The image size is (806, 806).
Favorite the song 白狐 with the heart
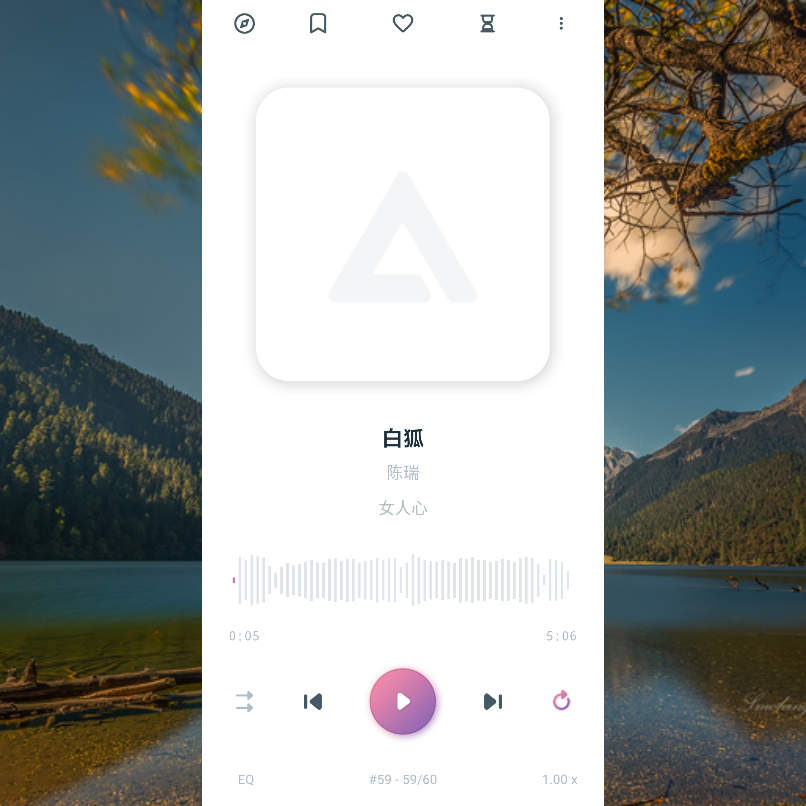pyautogui.click(x=403, y=23)
